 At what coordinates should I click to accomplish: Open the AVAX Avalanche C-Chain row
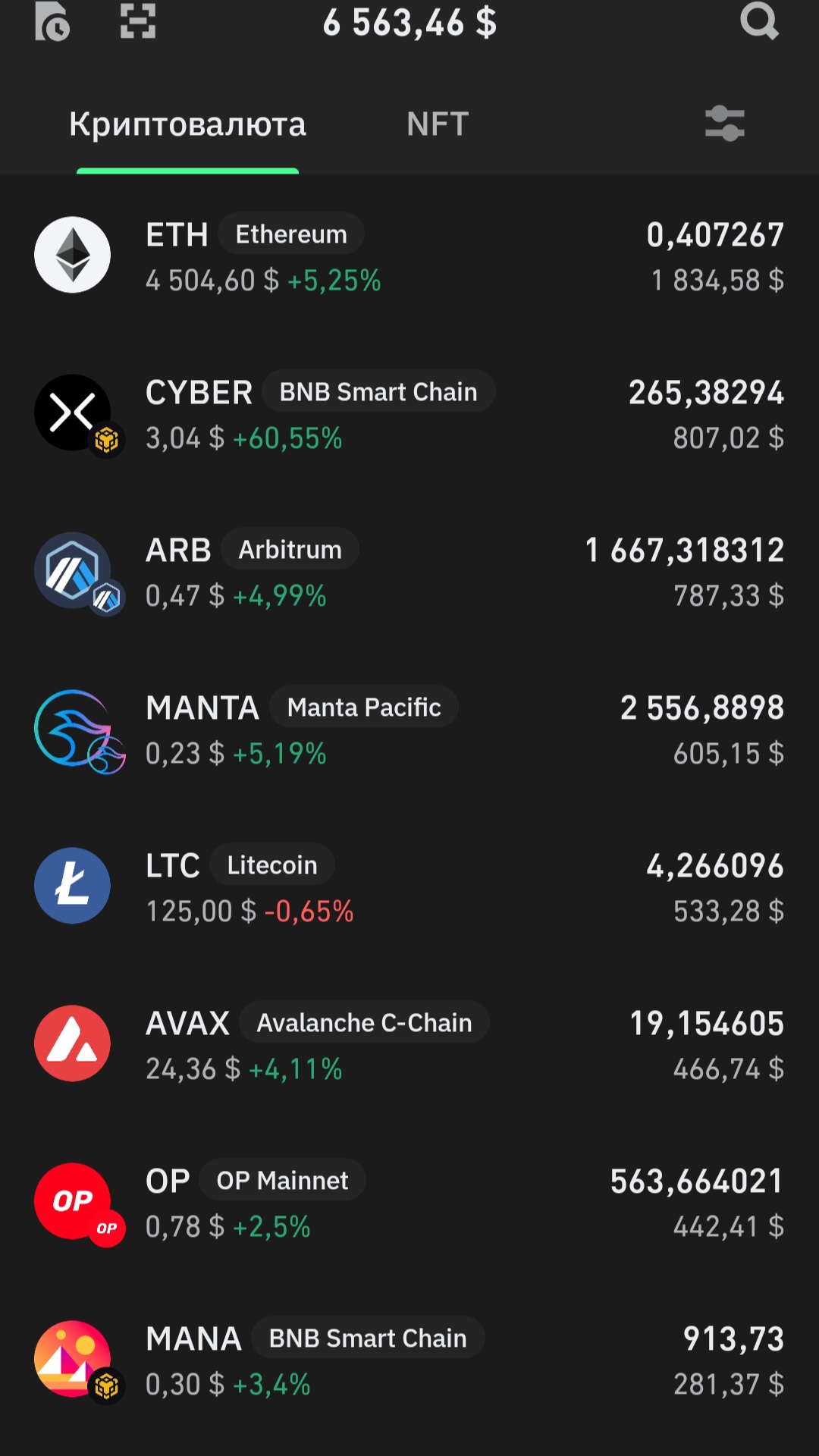click(x=409, y=1045)
